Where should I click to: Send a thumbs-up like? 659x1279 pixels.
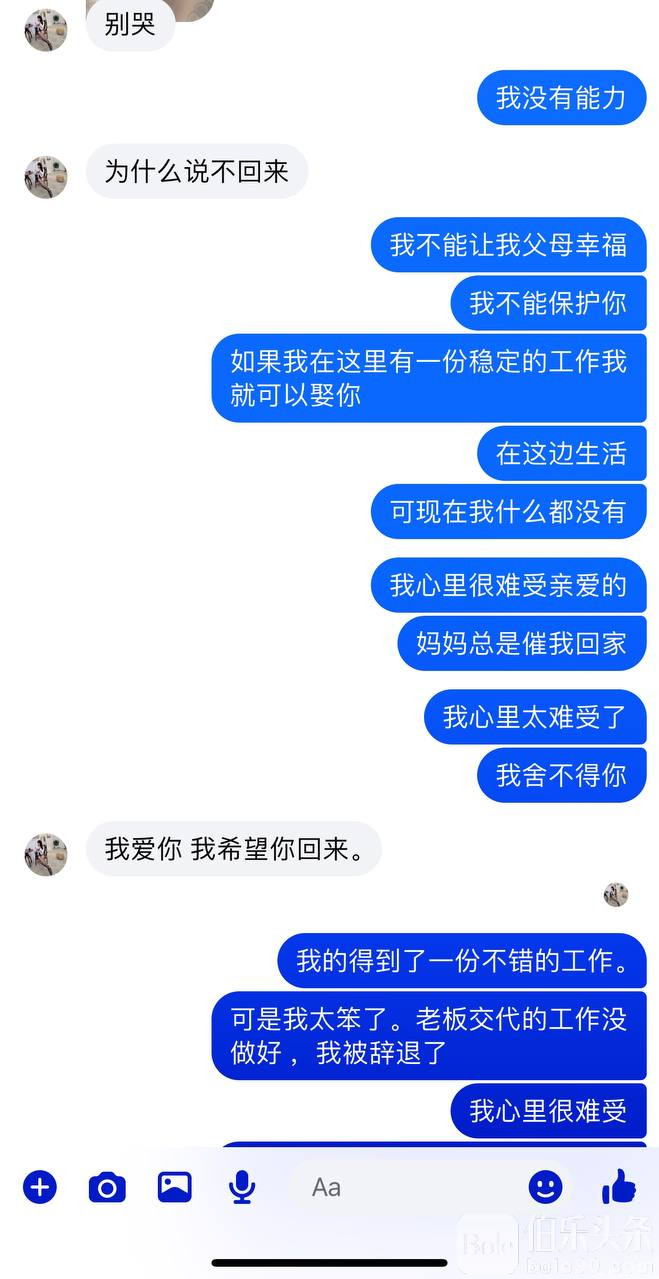[x=619, y=1187]
